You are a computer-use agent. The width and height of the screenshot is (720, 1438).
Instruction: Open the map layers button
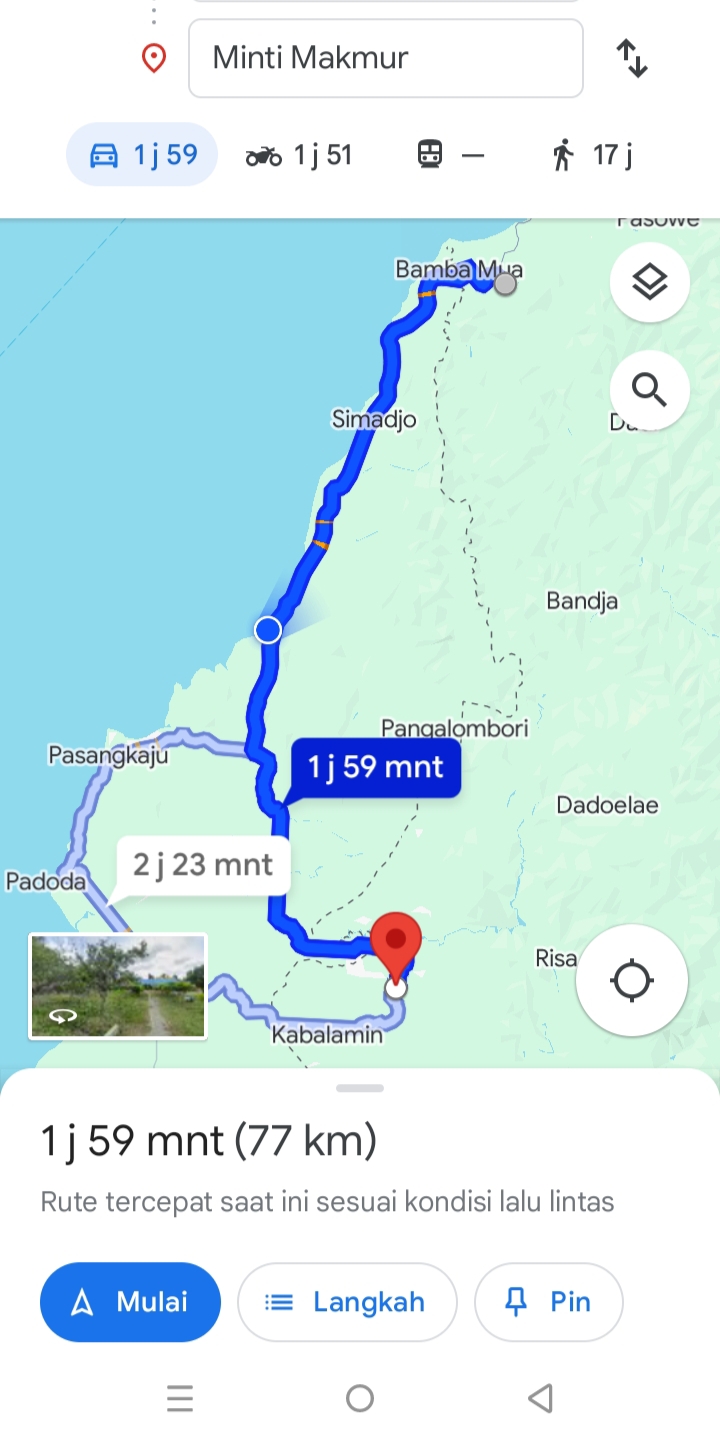[x=650, y=282]
